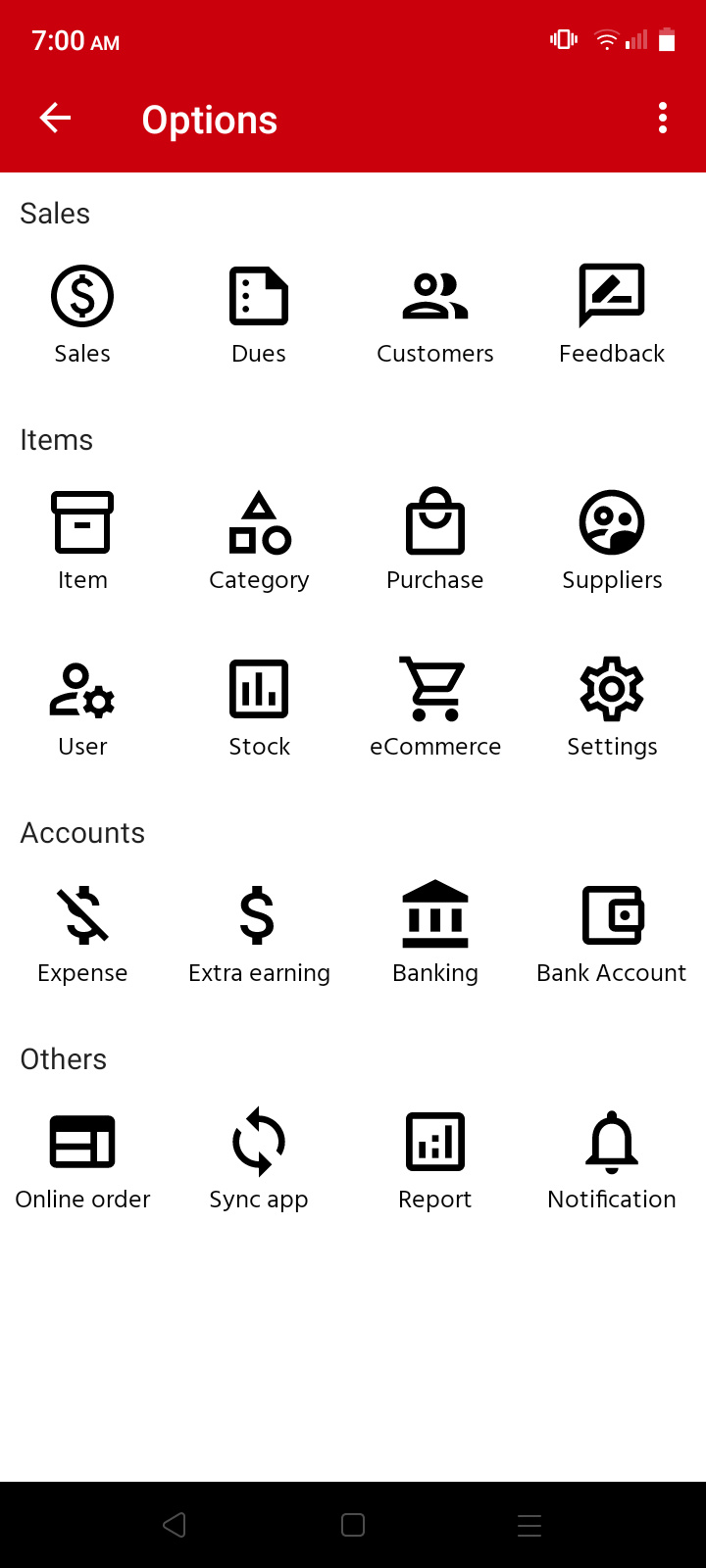
Task: View the Customers section
Action: 435,316
